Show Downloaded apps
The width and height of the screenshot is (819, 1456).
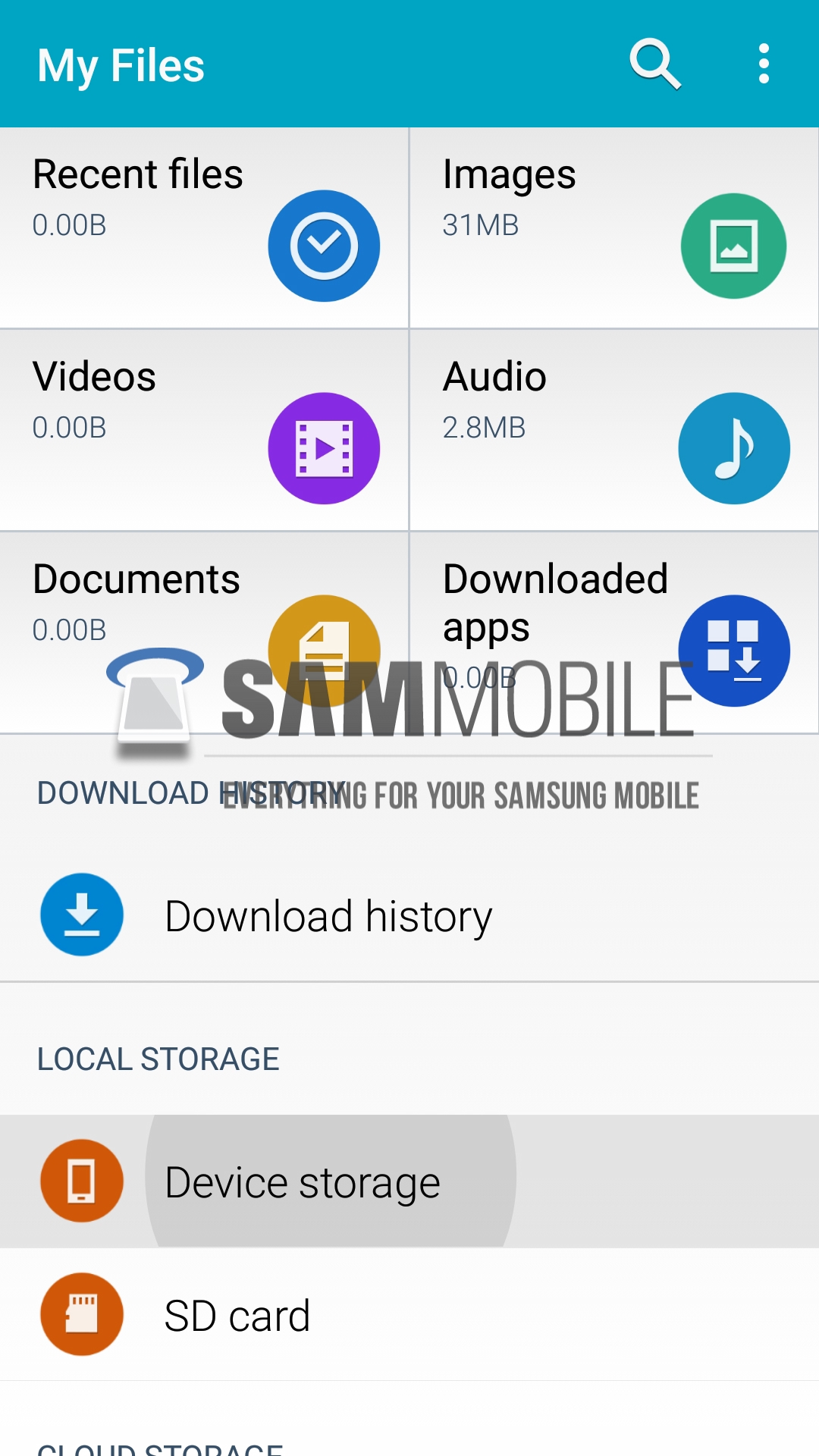point(613,632)
